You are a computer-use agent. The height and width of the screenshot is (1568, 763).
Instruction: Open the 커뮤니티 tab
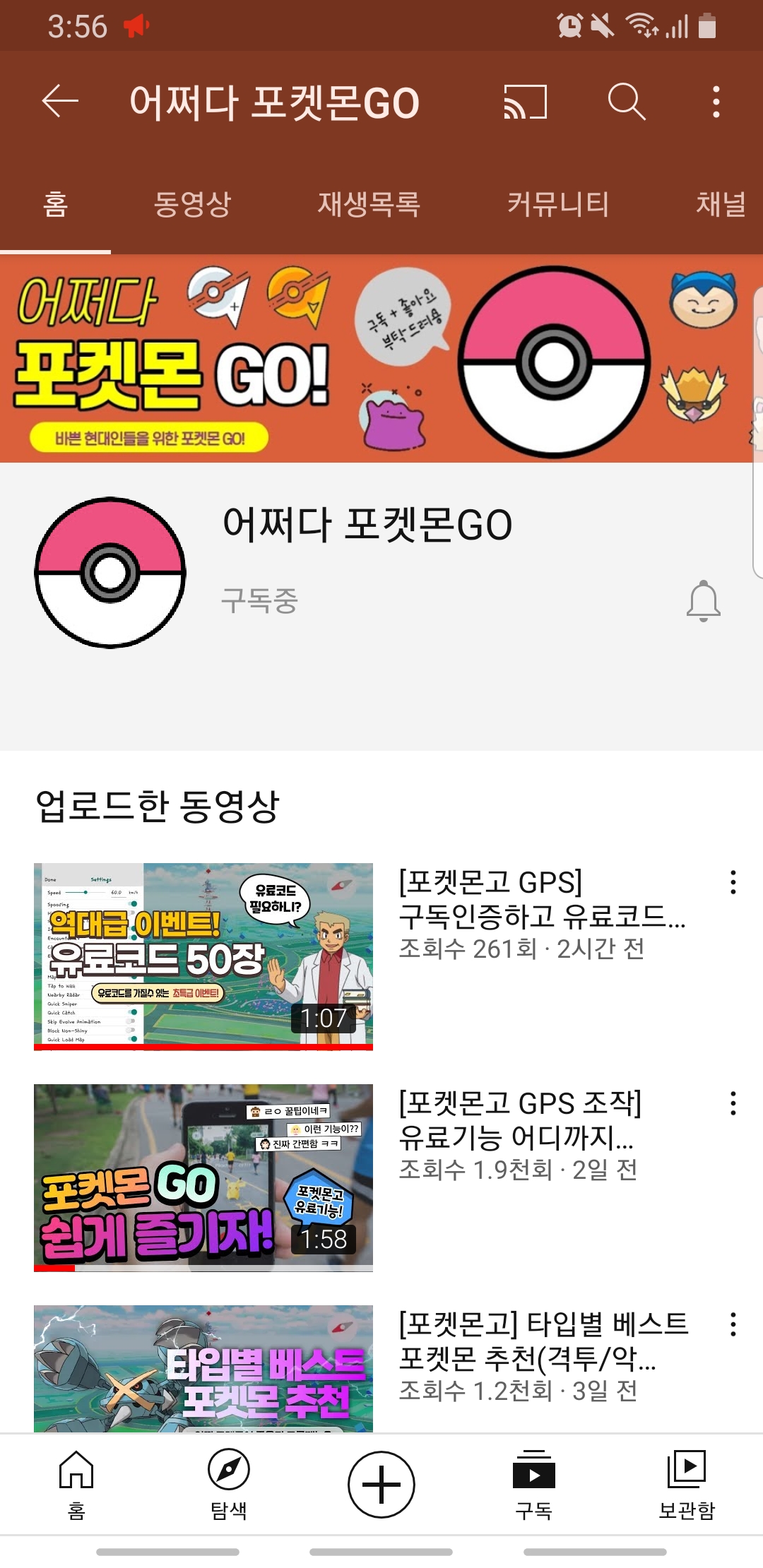(x=557, y=205)
